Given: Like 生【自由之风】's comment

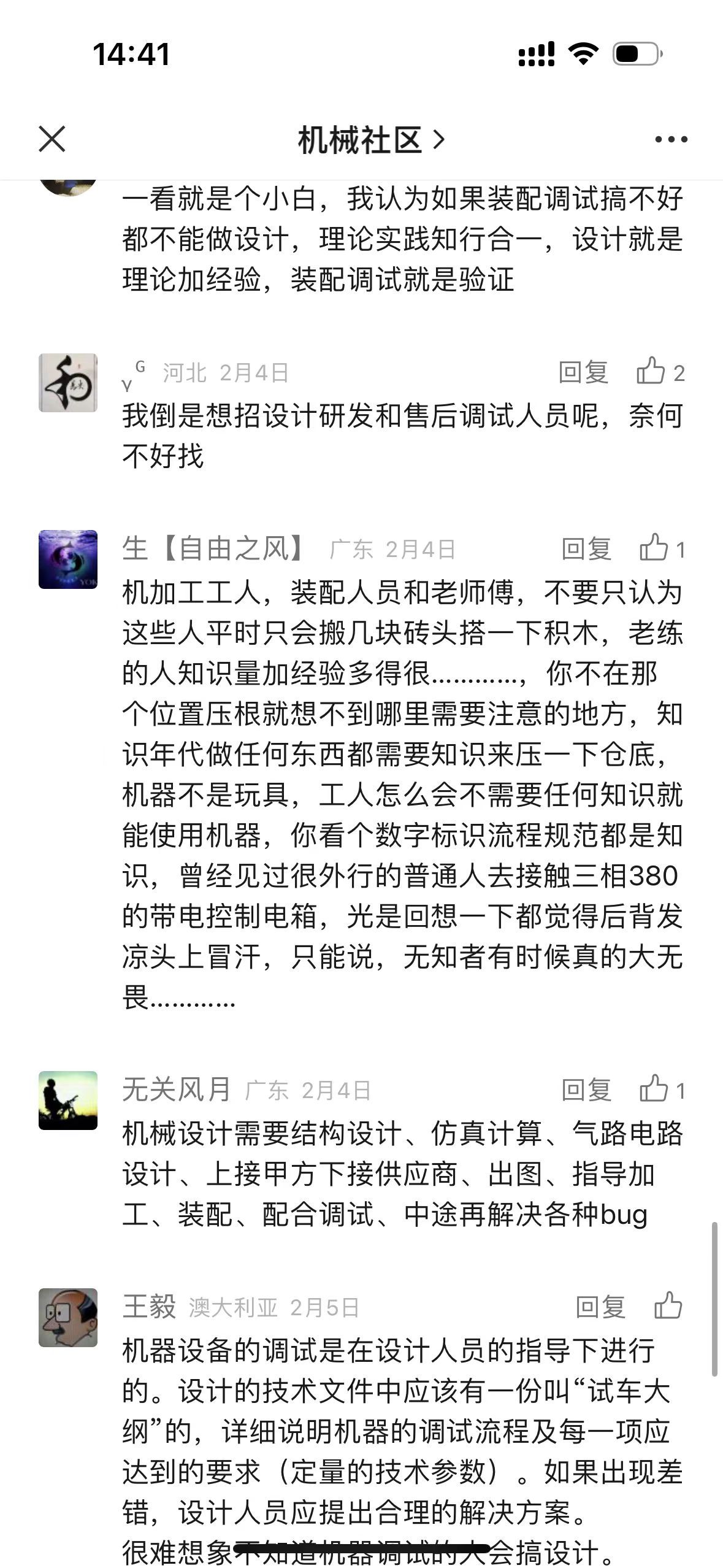Looking at the screenshot, I should pyautogui.click(x=661, y=548).
